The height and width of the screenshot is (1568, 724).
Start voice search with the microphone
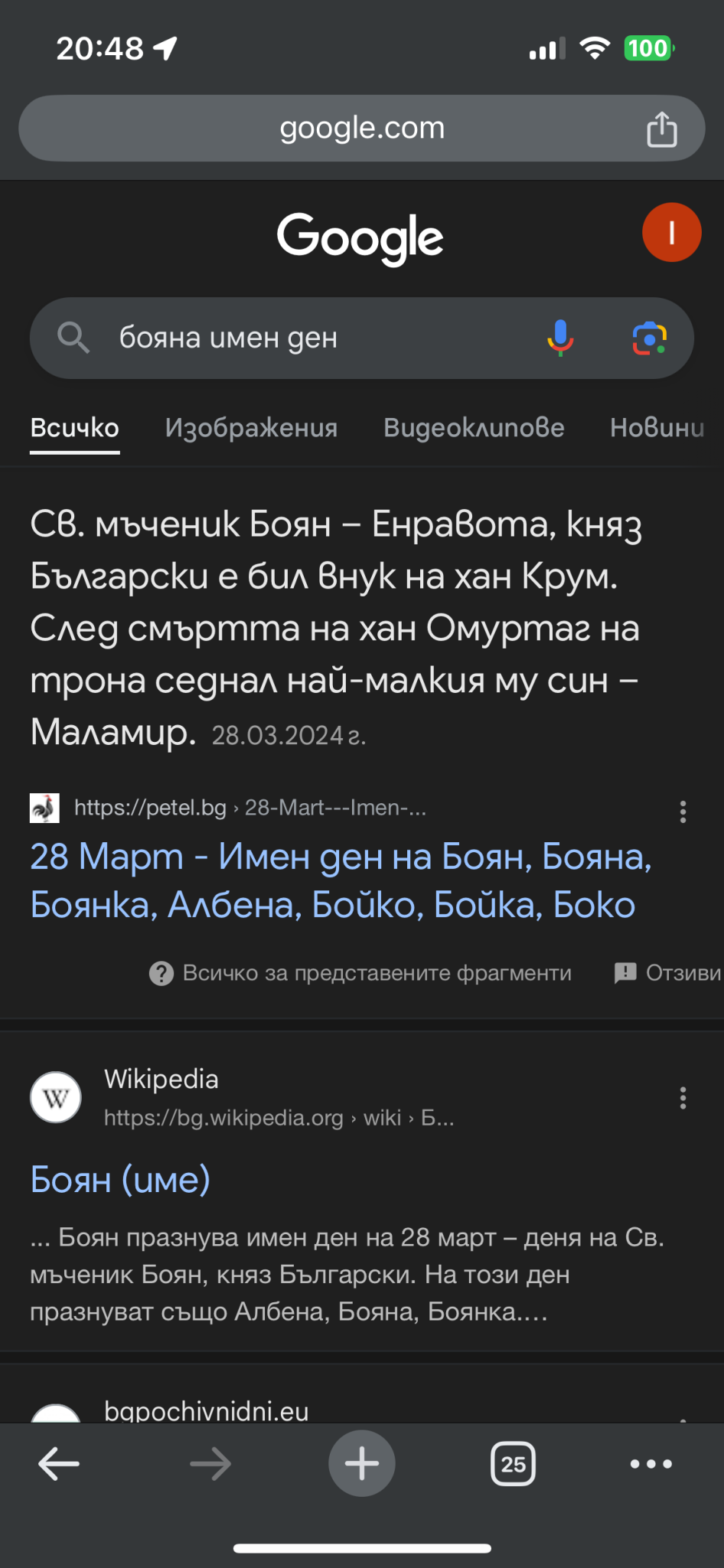click(x=560, y=338)
